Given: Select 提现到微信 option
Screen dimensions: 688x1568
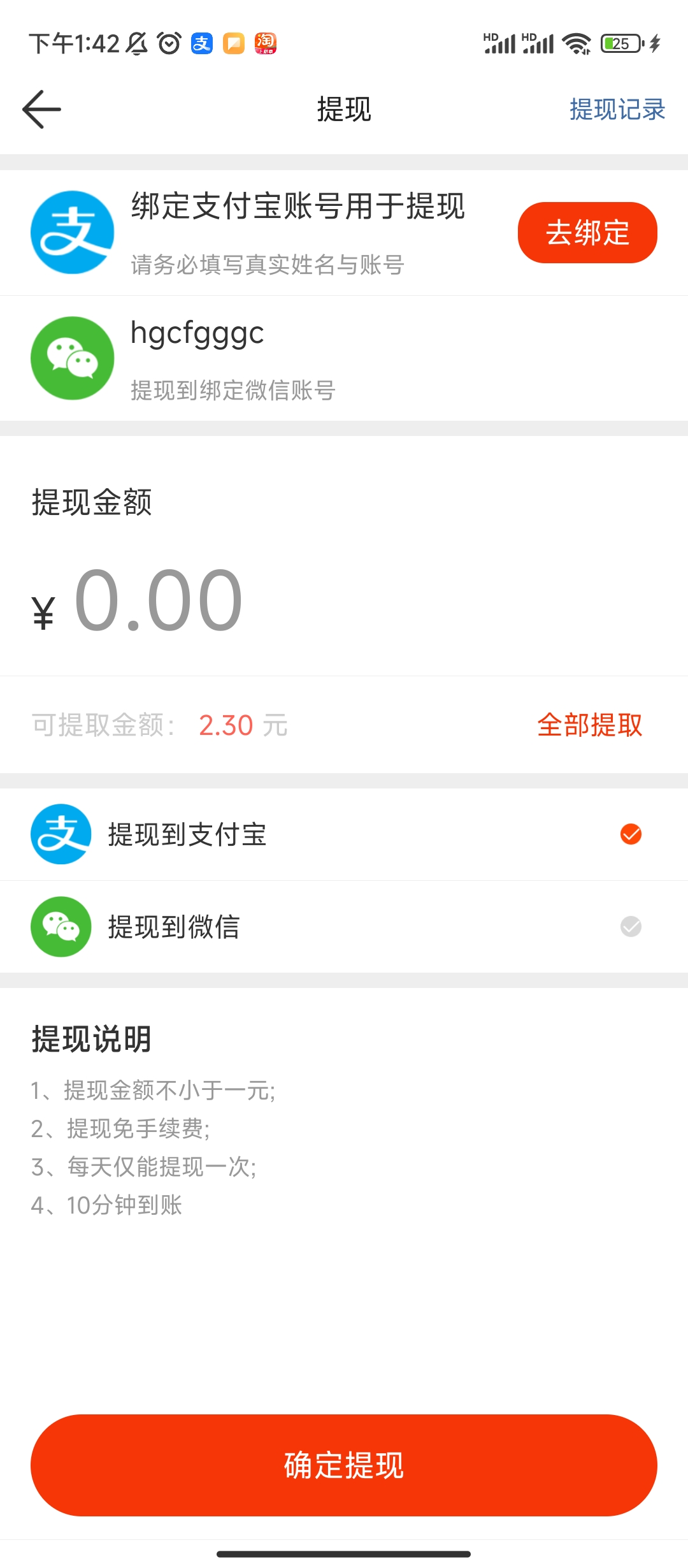Looking at the screenshot, I should (344, 927).
